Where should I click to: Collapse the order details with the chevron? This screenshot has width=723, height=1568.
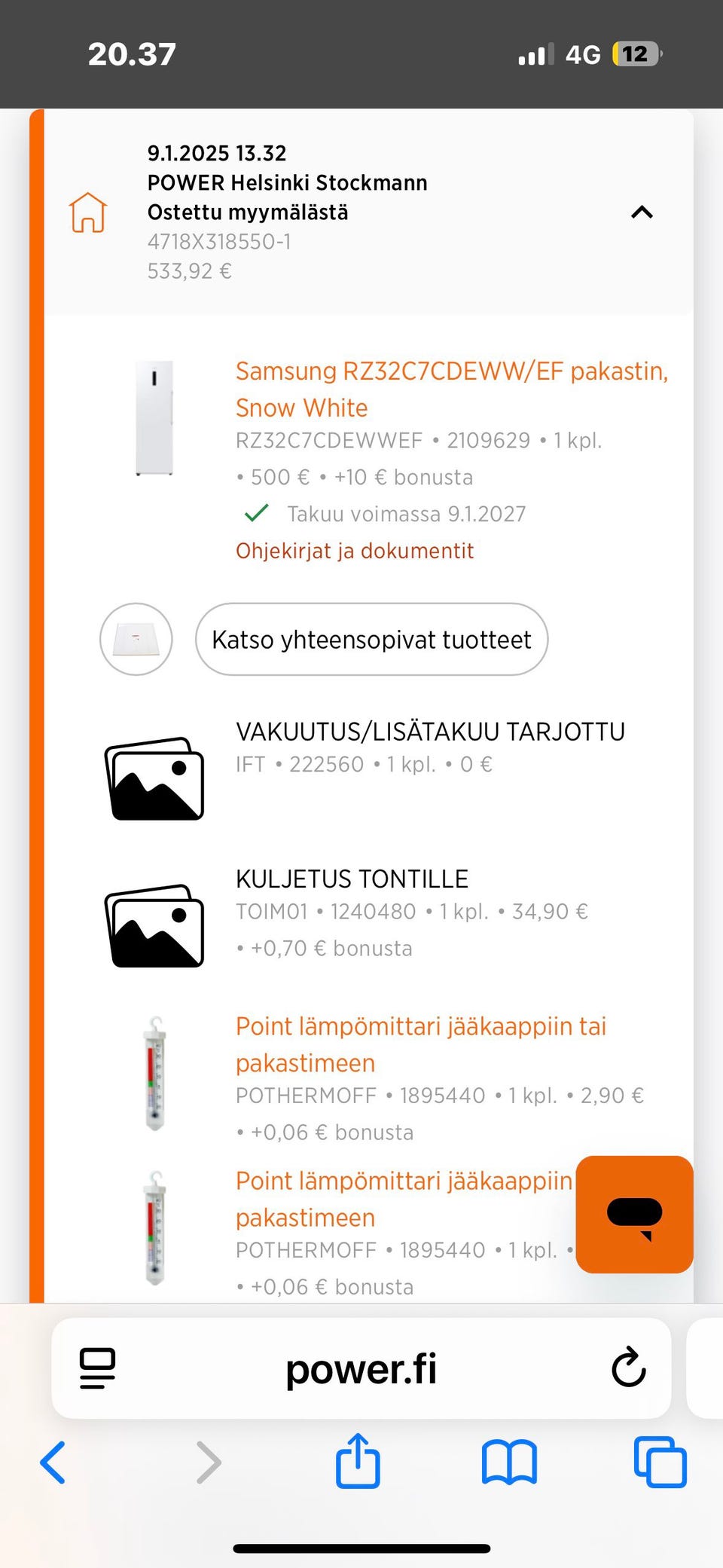pyautogui.click(x=641, y=212)
